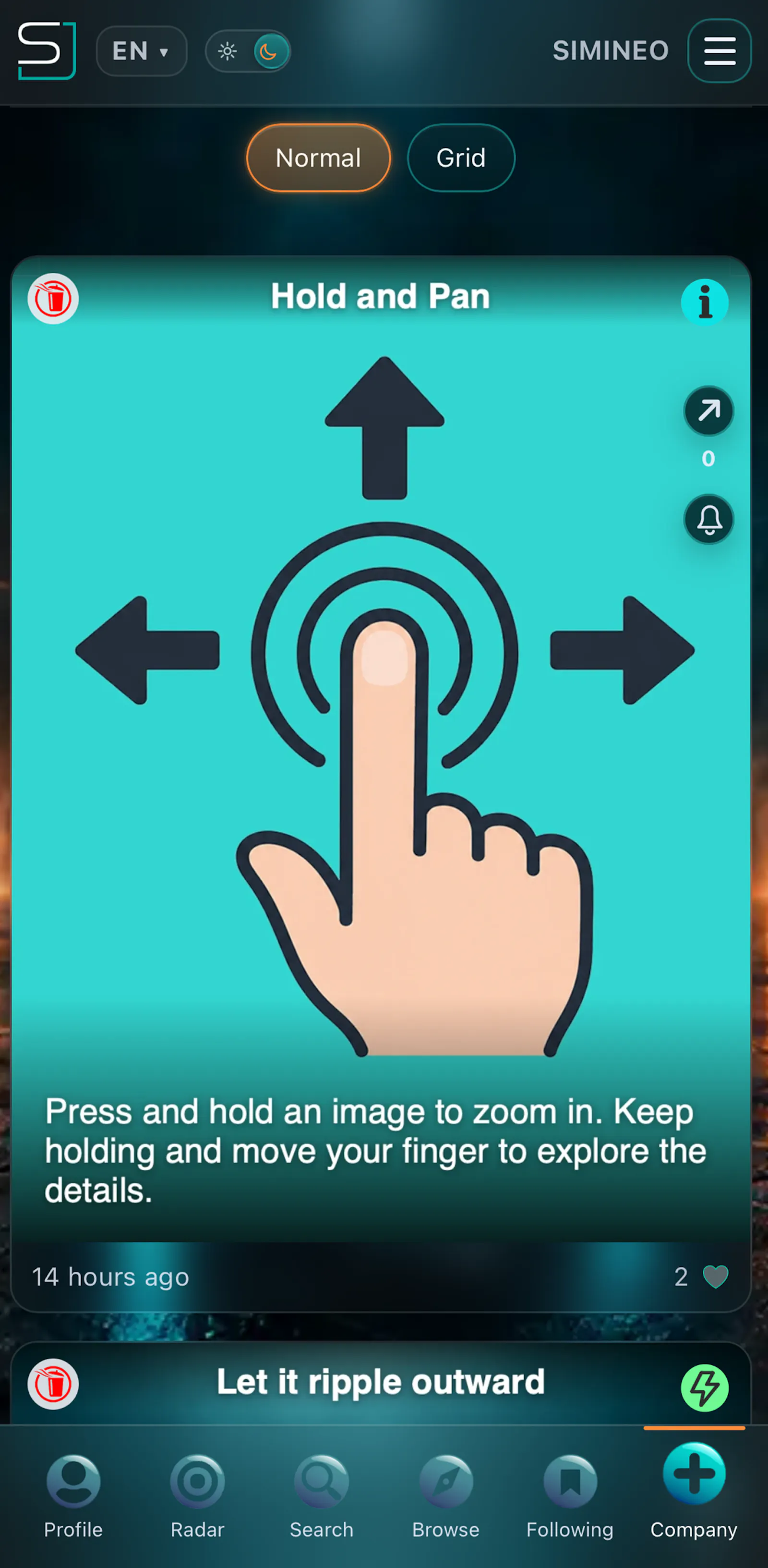Select the Normal view mode
Image resolution: width=768 pixels, height=1568 pixels.
(318, 158)
